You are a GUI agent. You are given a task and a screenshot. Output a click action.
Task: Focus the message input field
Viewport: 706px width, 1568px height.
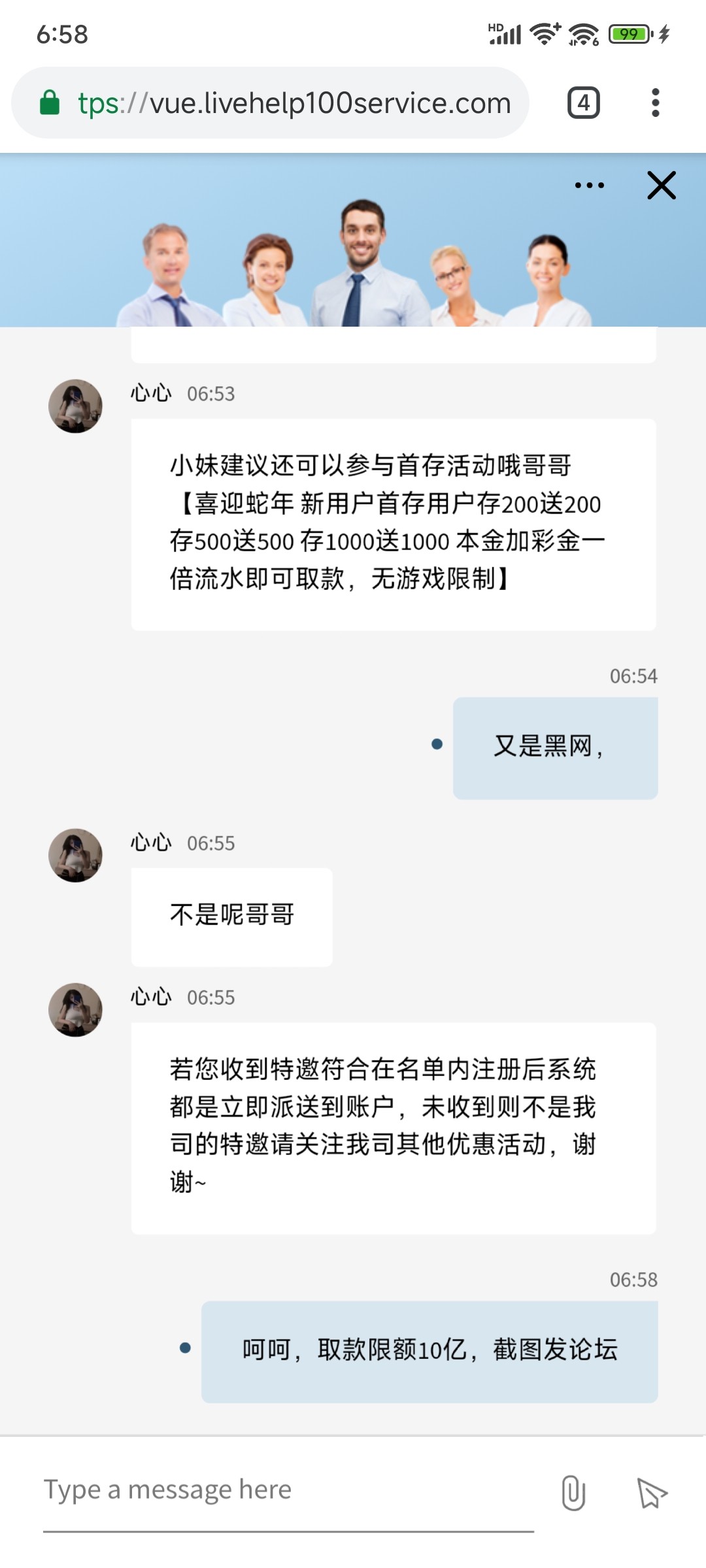288,1491
